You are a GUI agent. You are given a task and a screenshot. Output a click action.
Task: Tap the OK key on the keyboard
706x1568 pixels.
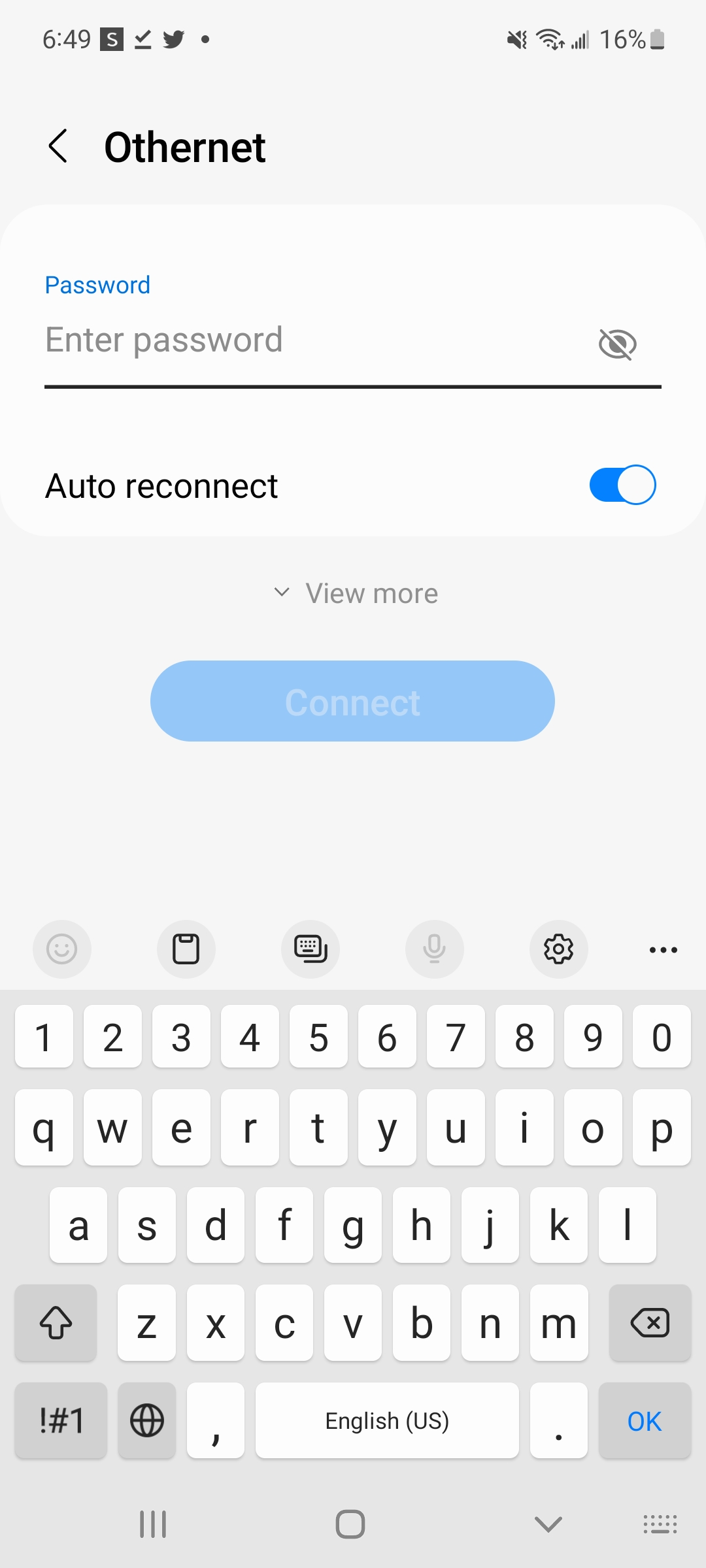[645, 1420]
